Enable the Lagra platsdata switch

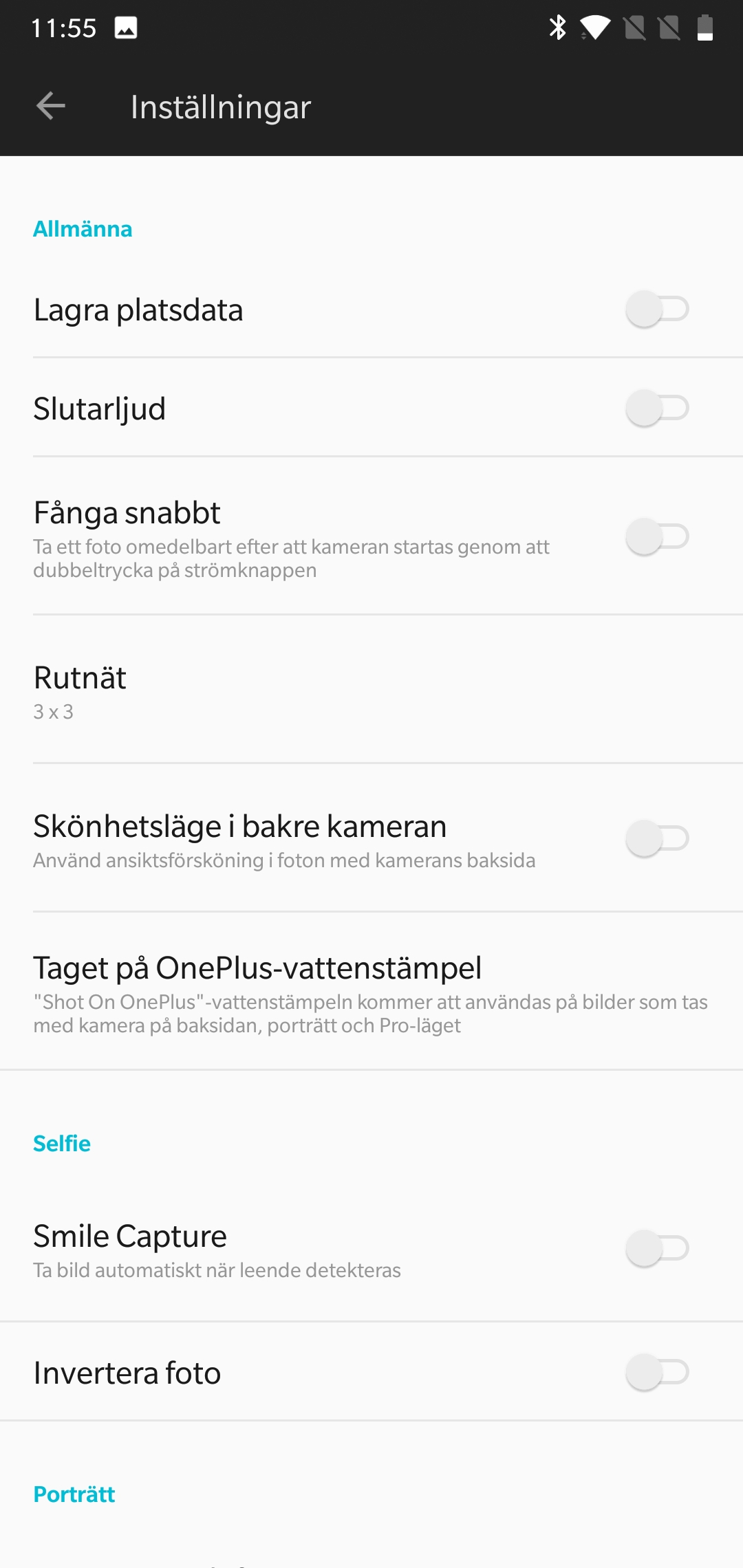coord(657,309)
